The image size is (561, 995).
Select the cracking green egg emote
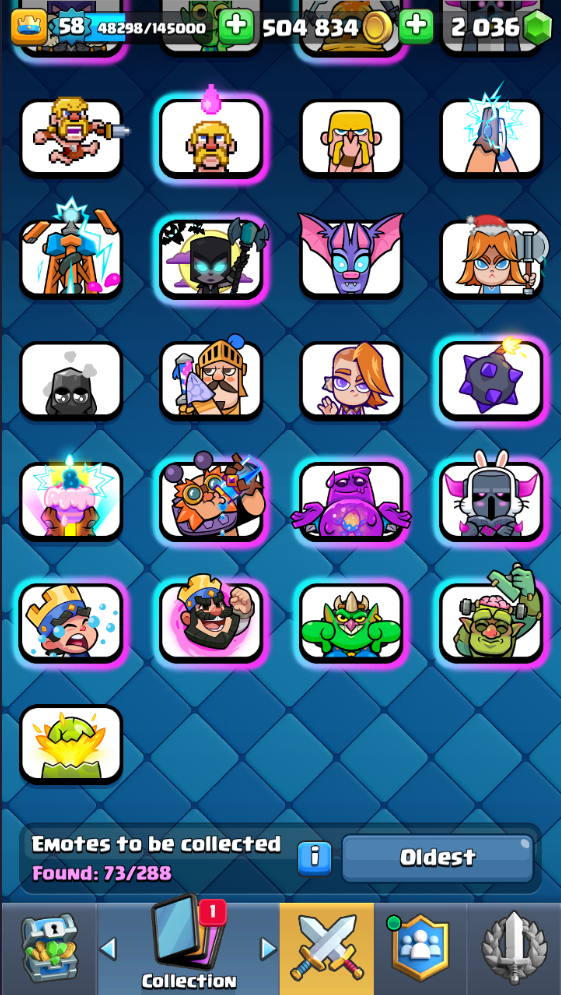(x=70, y=742)
